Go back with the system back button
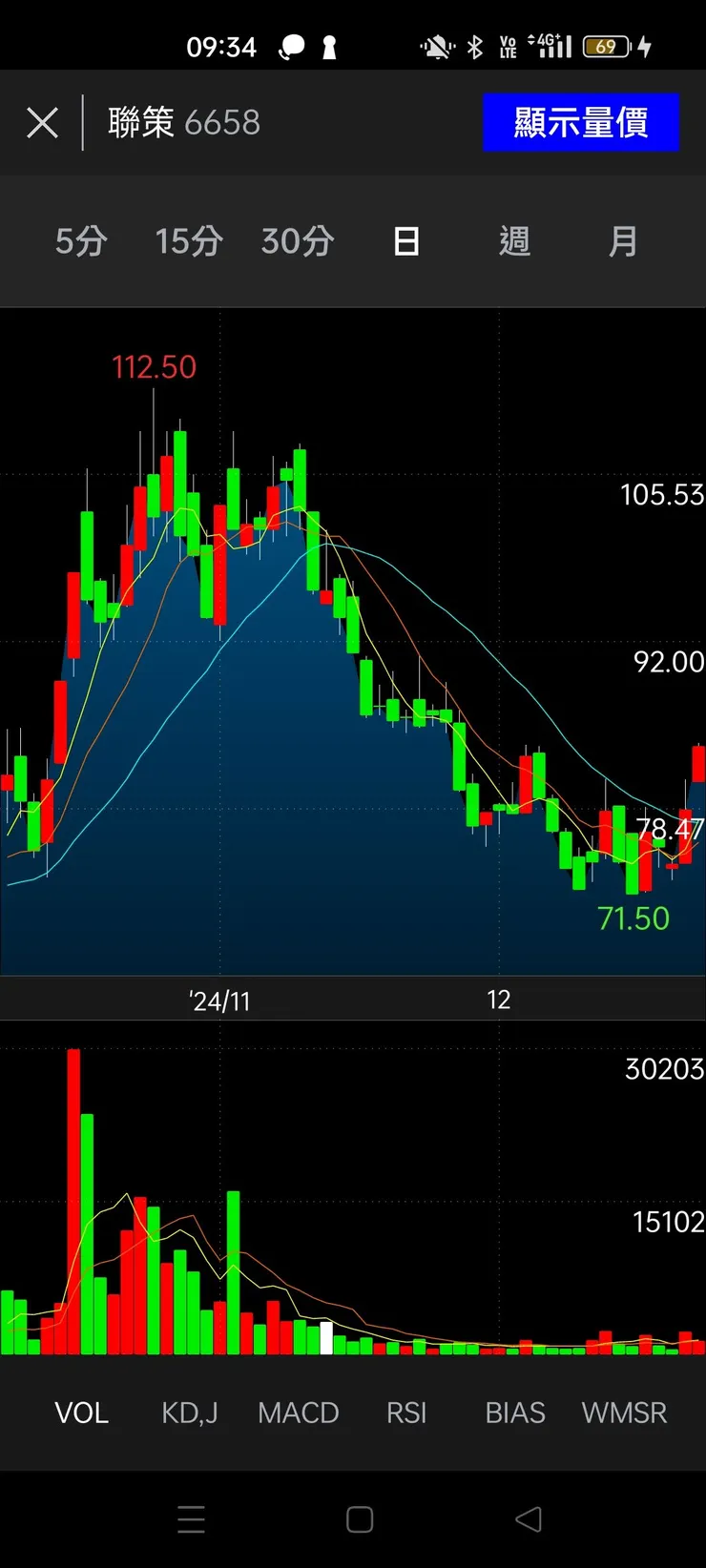 pyautogui.click(x=529, y=1519)
